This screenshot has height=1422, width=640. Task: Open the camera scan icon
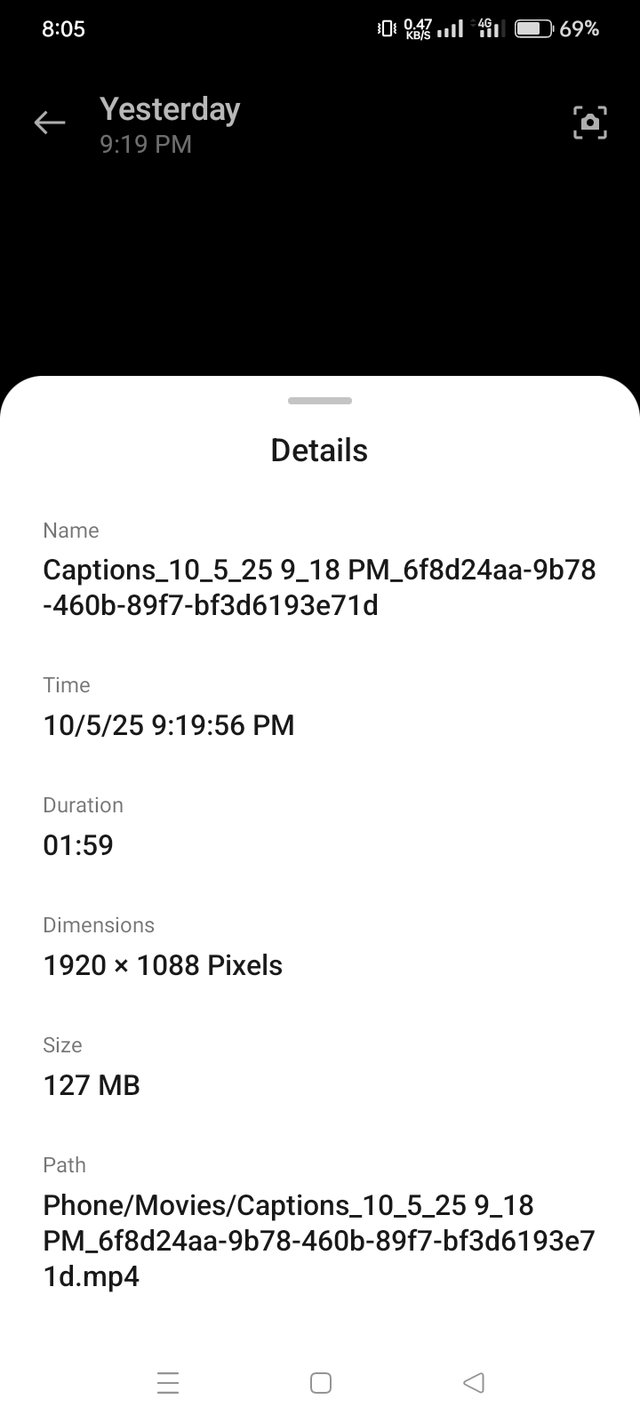click(589, 123)
